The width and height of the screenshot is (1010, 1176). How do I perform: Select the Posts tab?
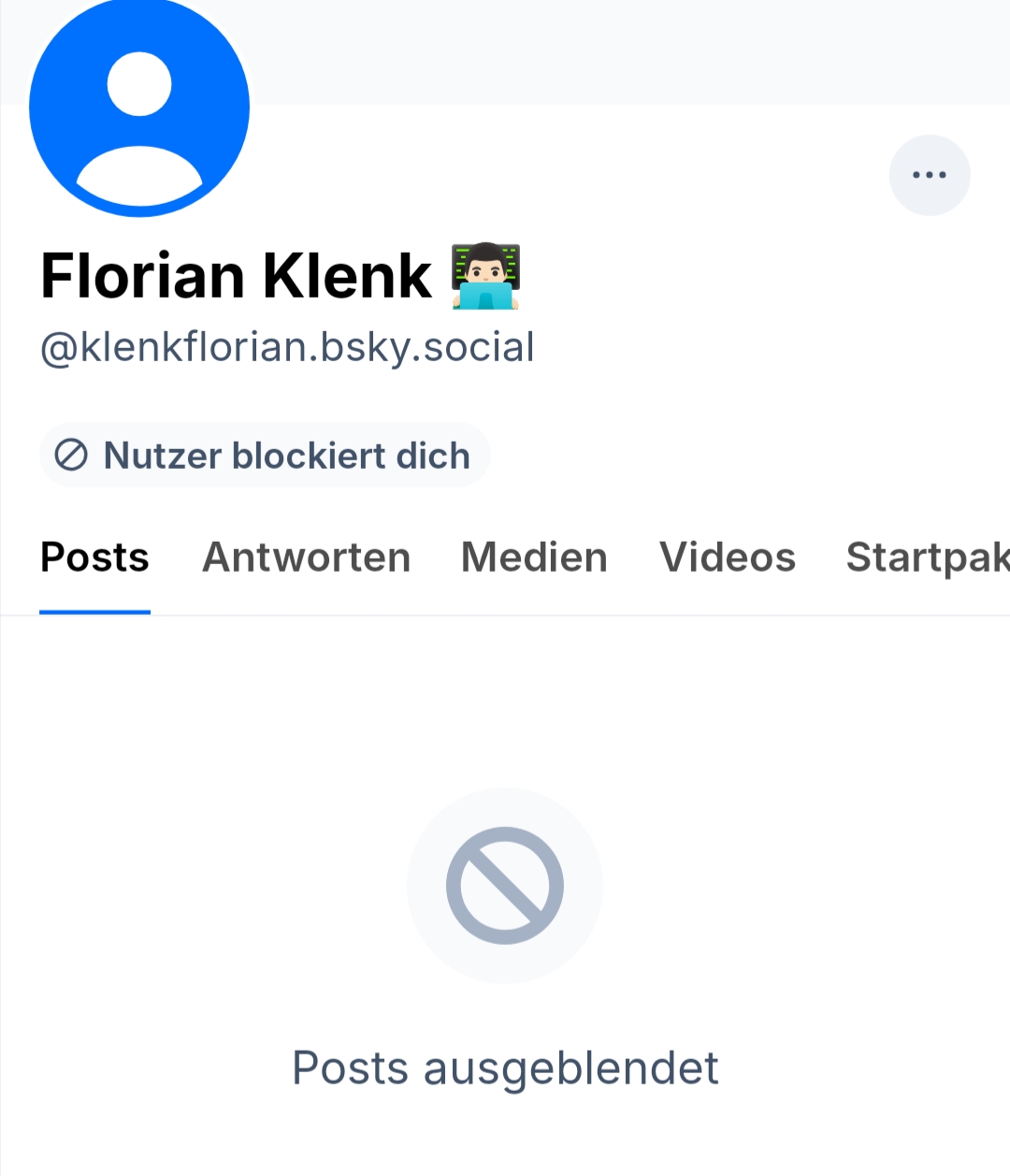click(x=94, y=558)
